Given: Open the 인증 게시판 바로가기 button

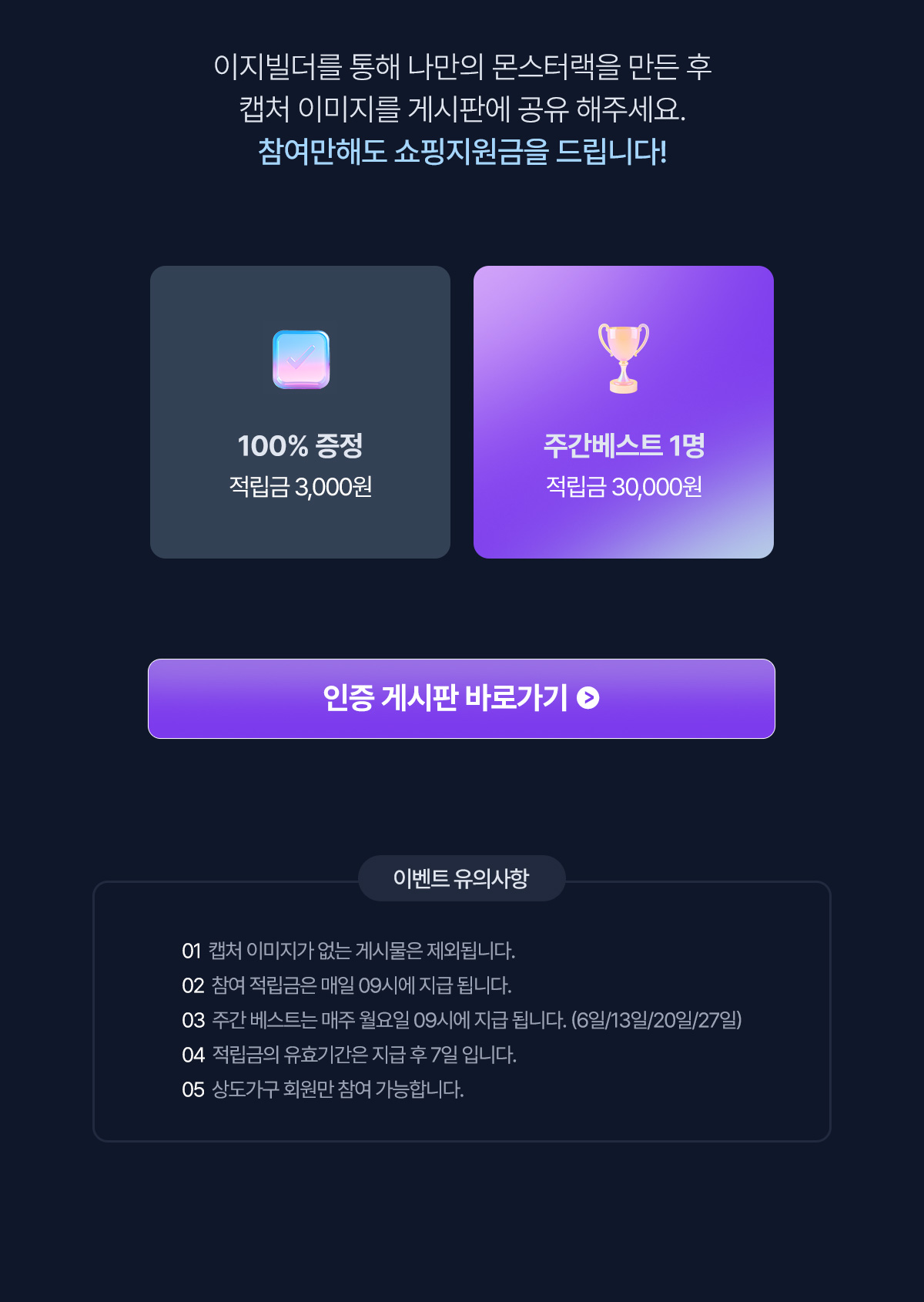Looking at the screenshot, I should click(x=461, y=698).
